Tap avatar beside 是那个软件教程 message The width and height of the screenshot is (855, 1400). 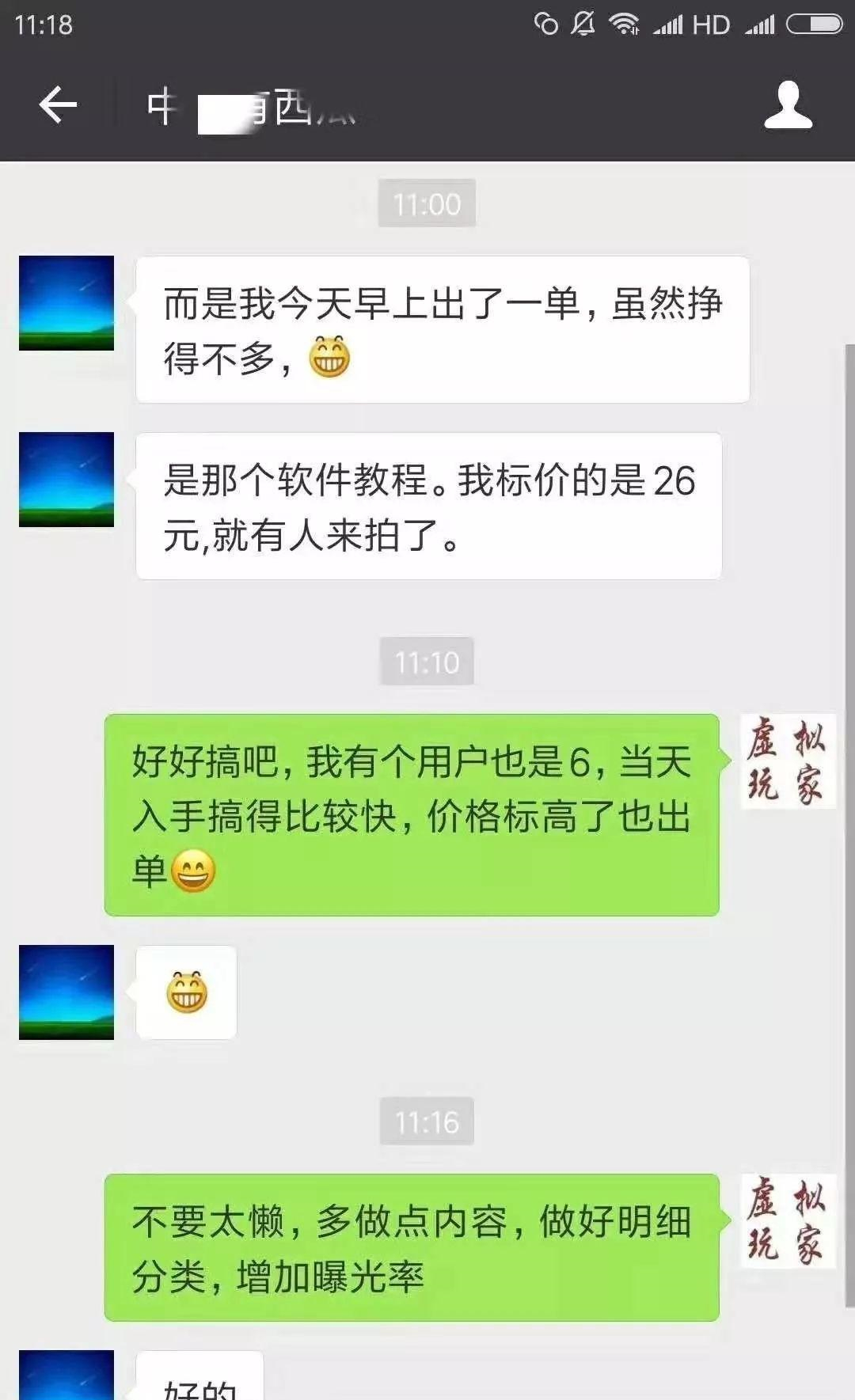coord(66,480)
